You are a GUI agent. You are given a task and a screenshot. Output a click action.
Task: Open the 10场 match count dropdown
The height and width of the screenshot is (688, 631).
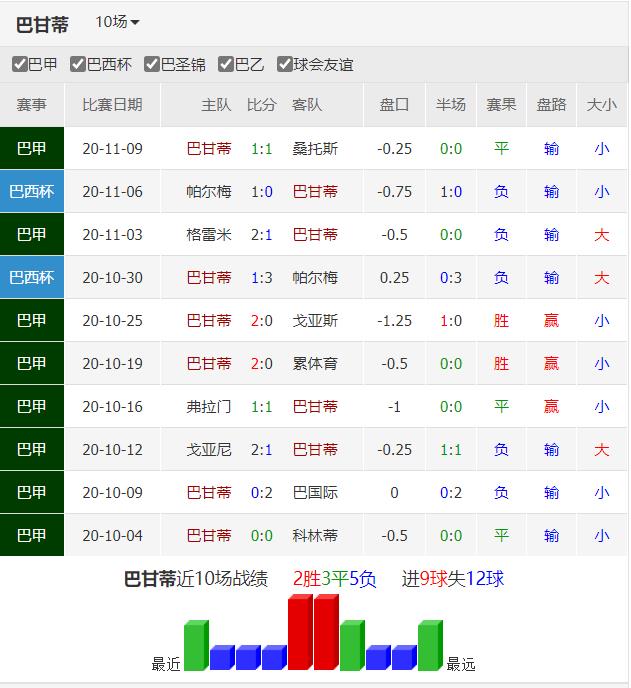pos(117,22)
